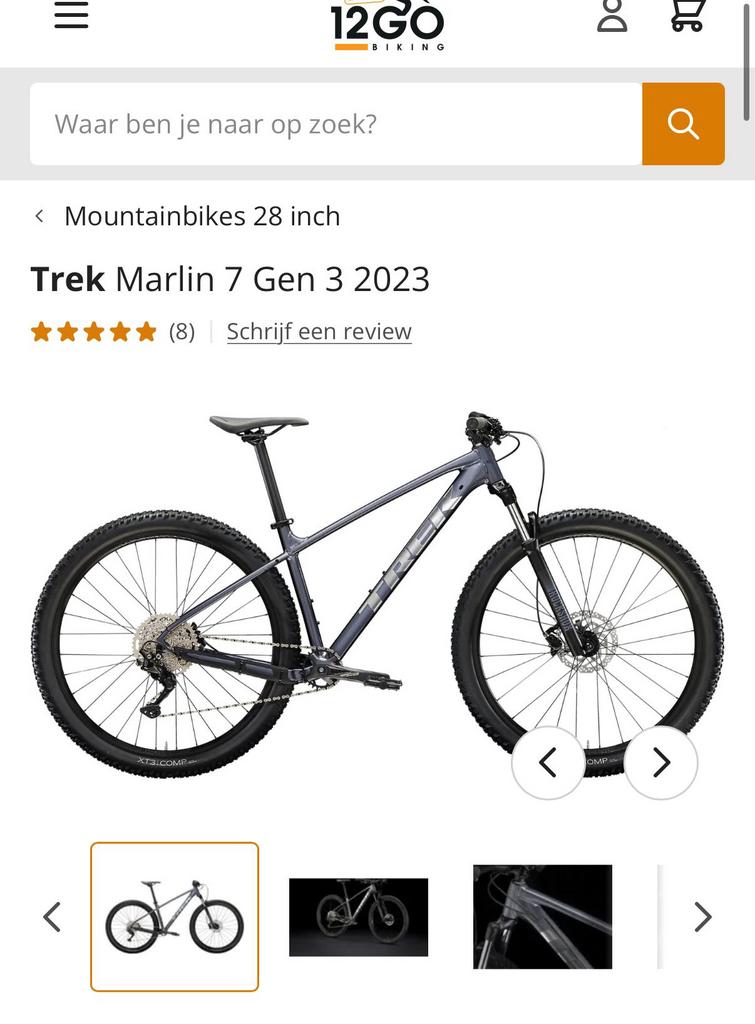
Task: Show the previous product photo
Action: click(x=548, y=762)
